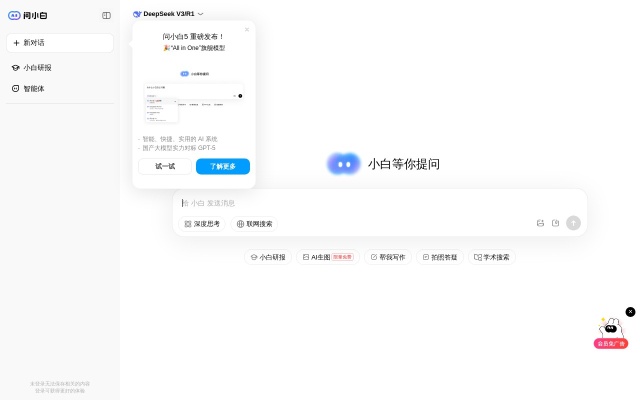This screenshot has height=400, width=640.
Task: Dismiss the floating 会员免广告 mascot
Action: tap(630, 312)
